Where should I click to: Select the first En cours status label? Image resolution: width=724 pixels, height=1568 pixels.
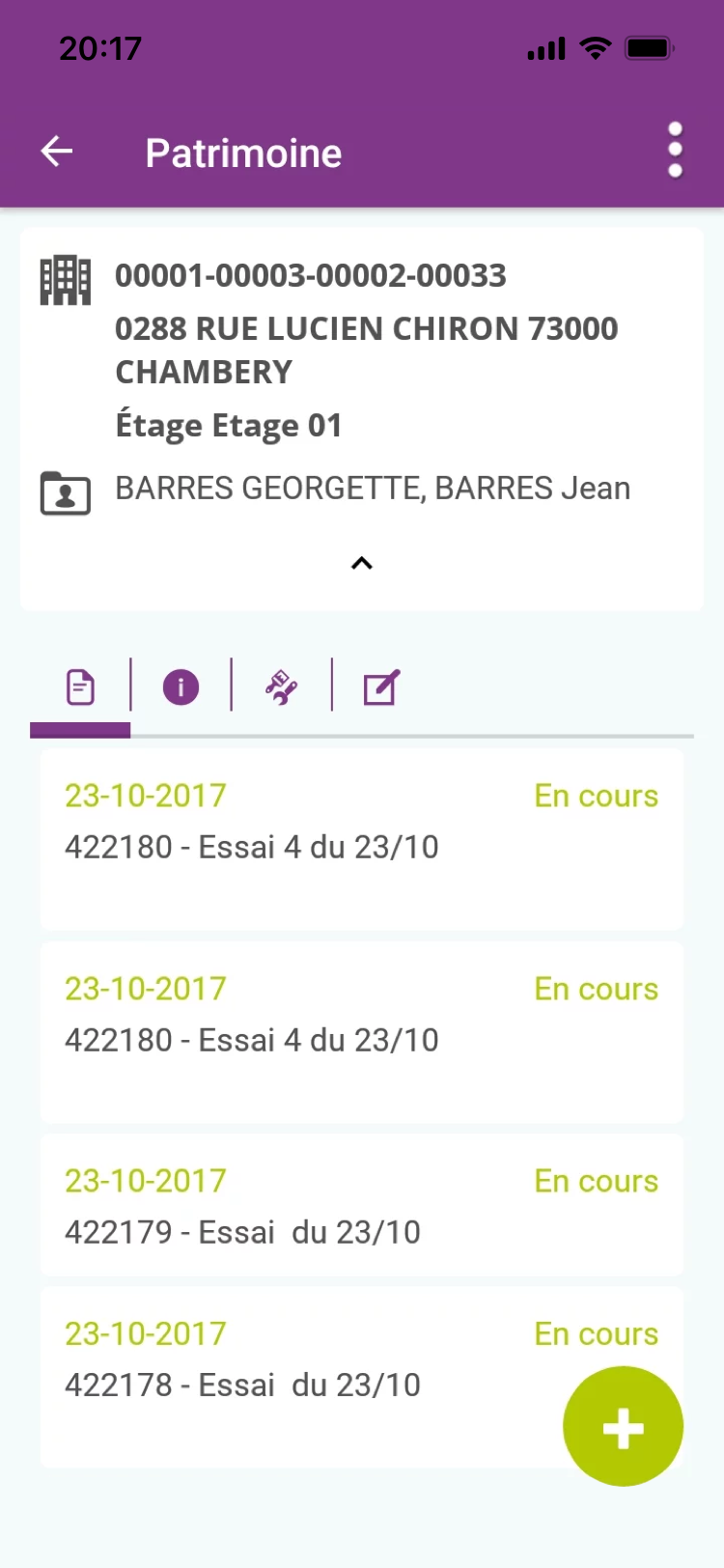tap(596, 796)
